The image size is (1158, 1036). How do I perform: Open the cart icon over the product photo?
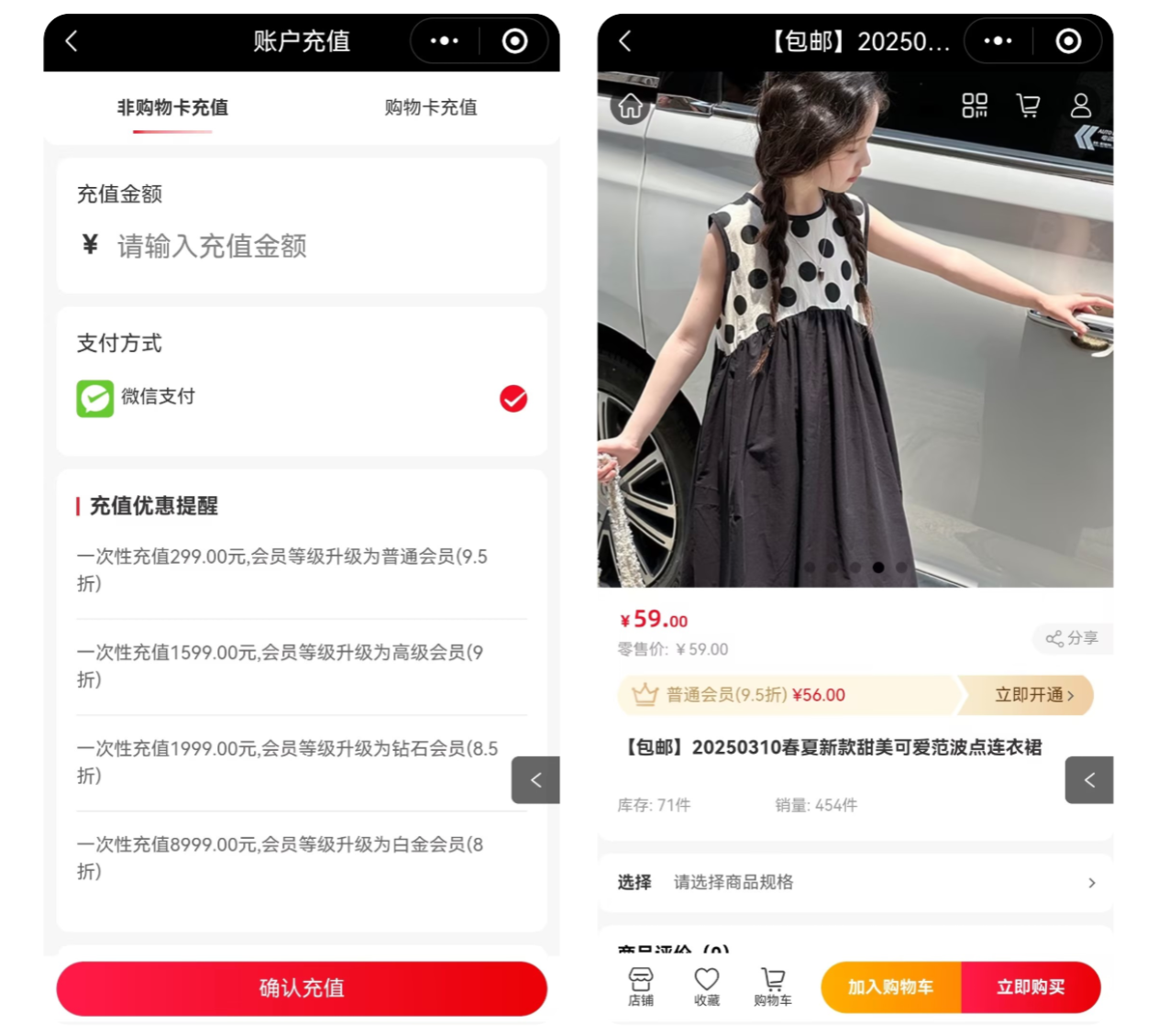click(1029, 106)
